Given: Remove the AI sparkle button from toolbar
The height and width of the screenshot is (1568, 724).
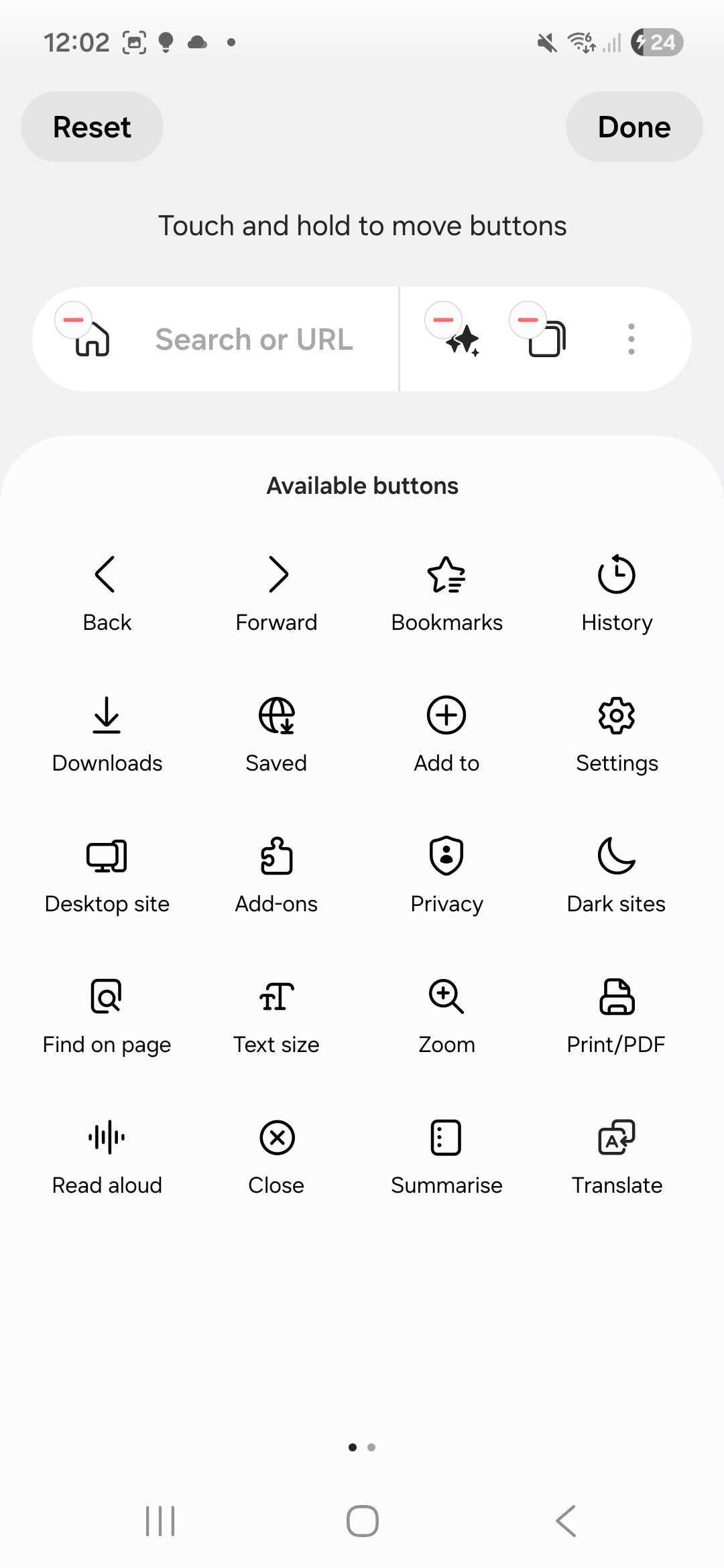Looking at the screenshot, I should click(443, 320).
